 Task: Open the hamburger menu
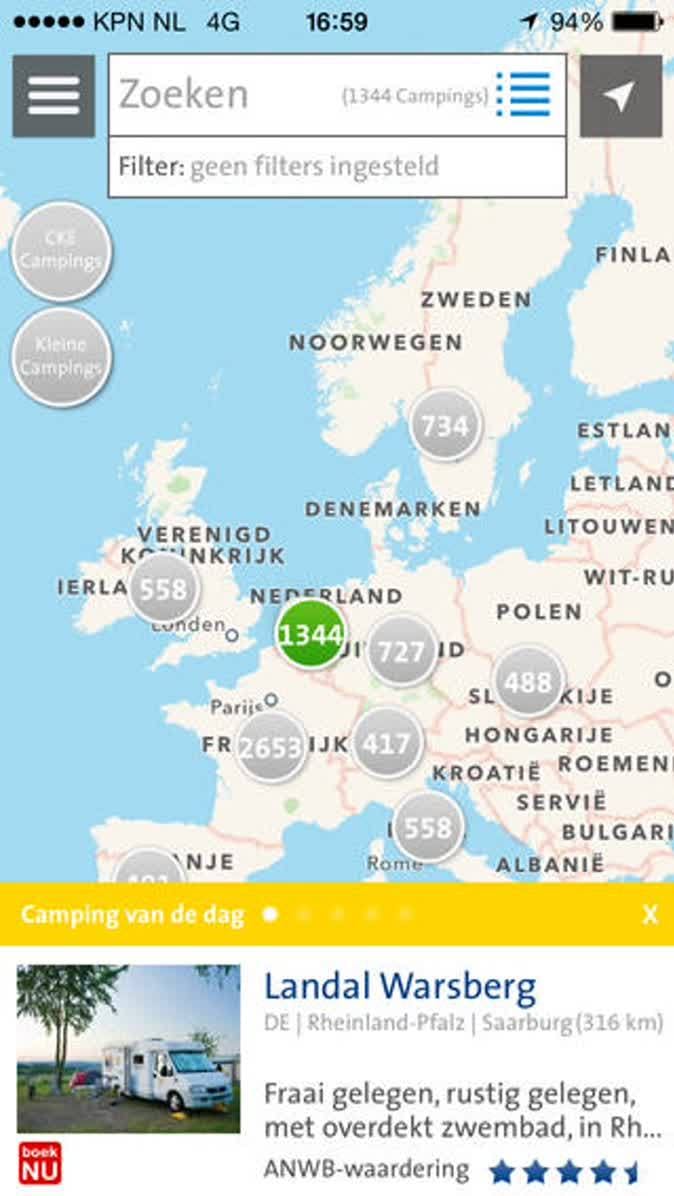[54, 96]
